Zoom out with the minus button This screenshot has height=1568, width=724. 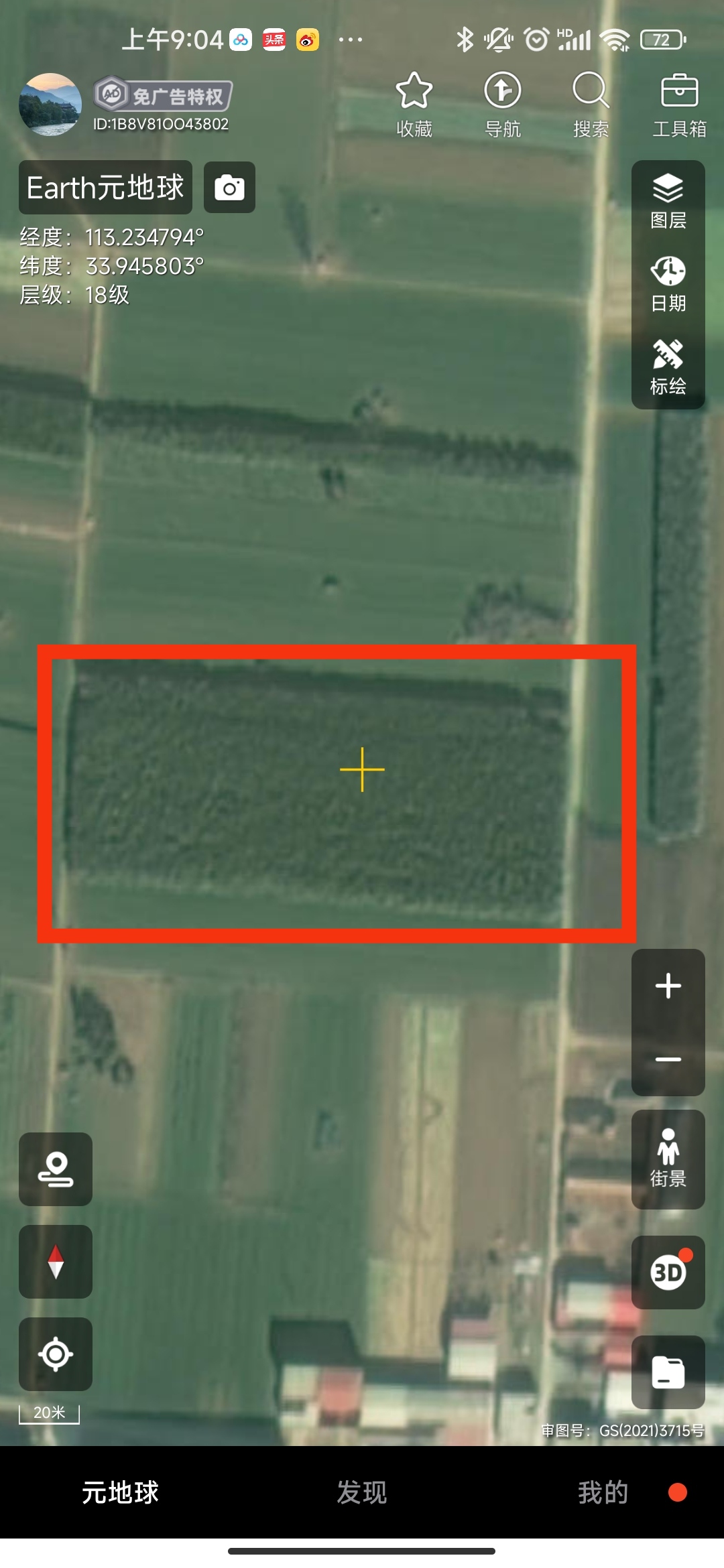668,1059
